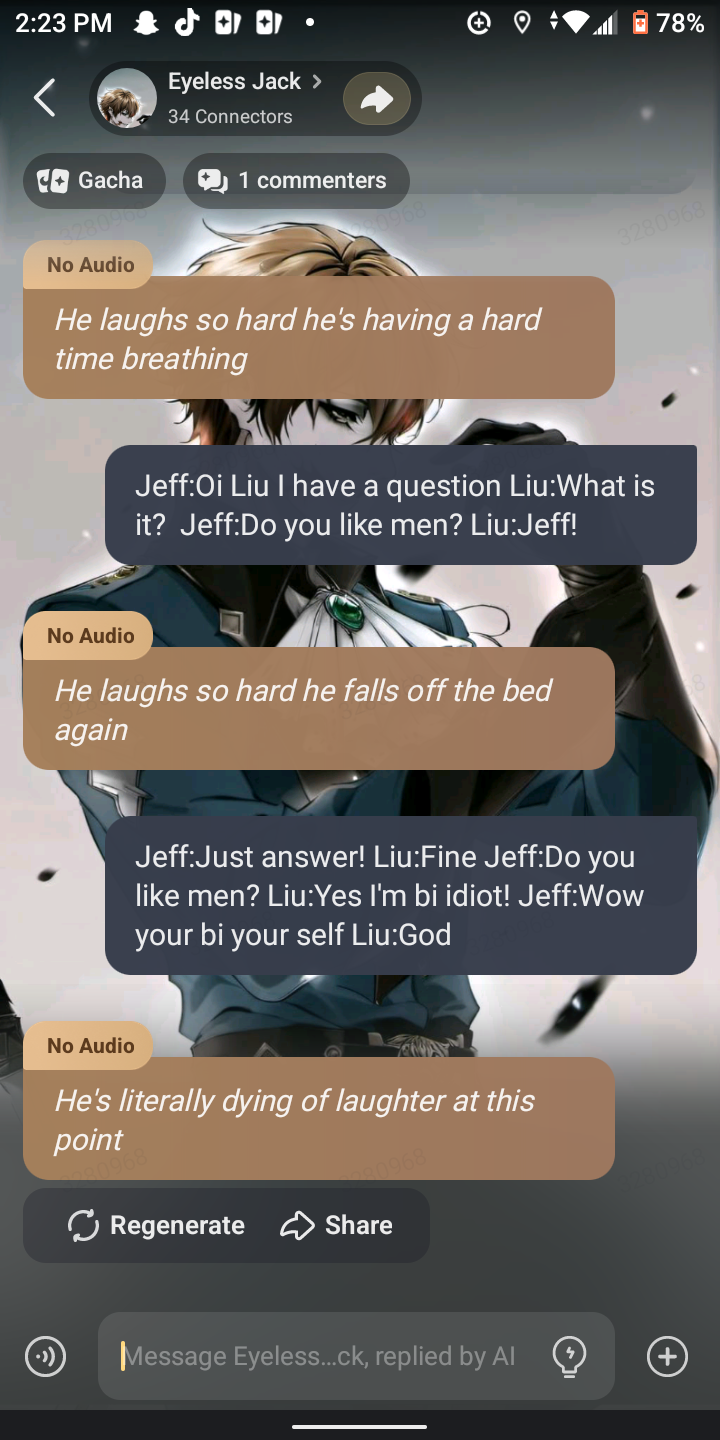The height and width of the screenshot is (1440, 720).
Task: Tap the share arrow beside Eyeless Jack
Action: (377, 98)
